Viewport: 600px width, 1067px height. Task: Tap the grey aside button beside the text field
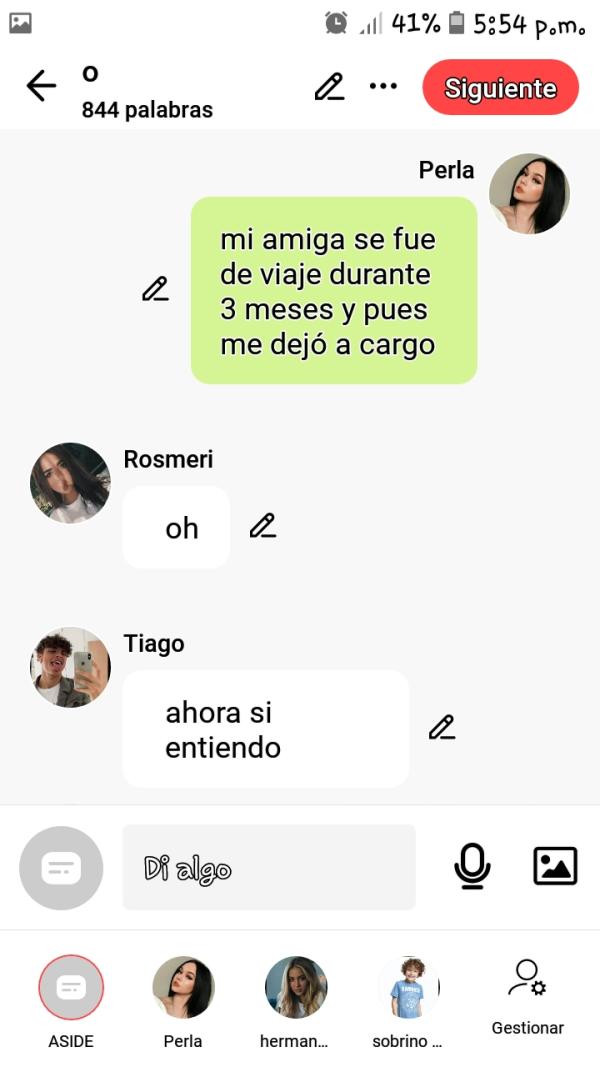(x=61, y=867)
